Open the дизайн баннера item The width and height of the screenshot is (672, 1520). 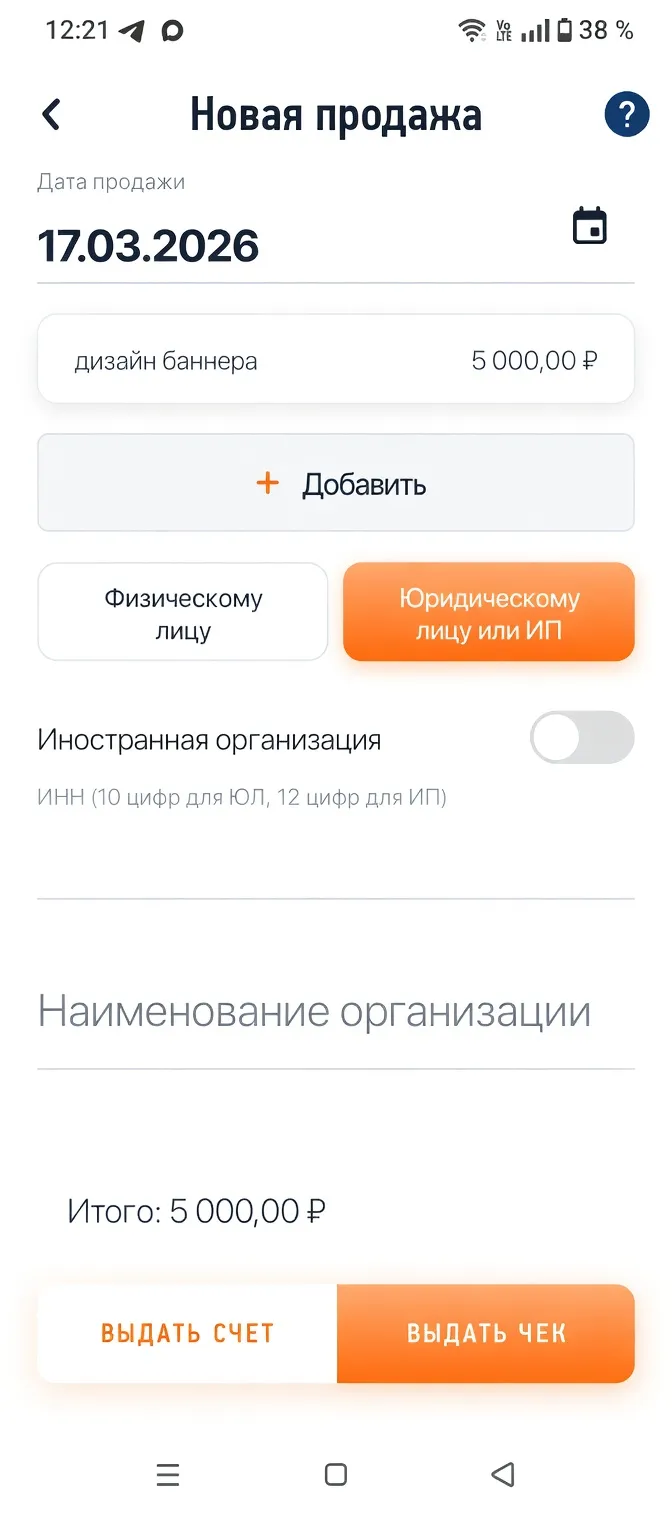tap(336, 361)
